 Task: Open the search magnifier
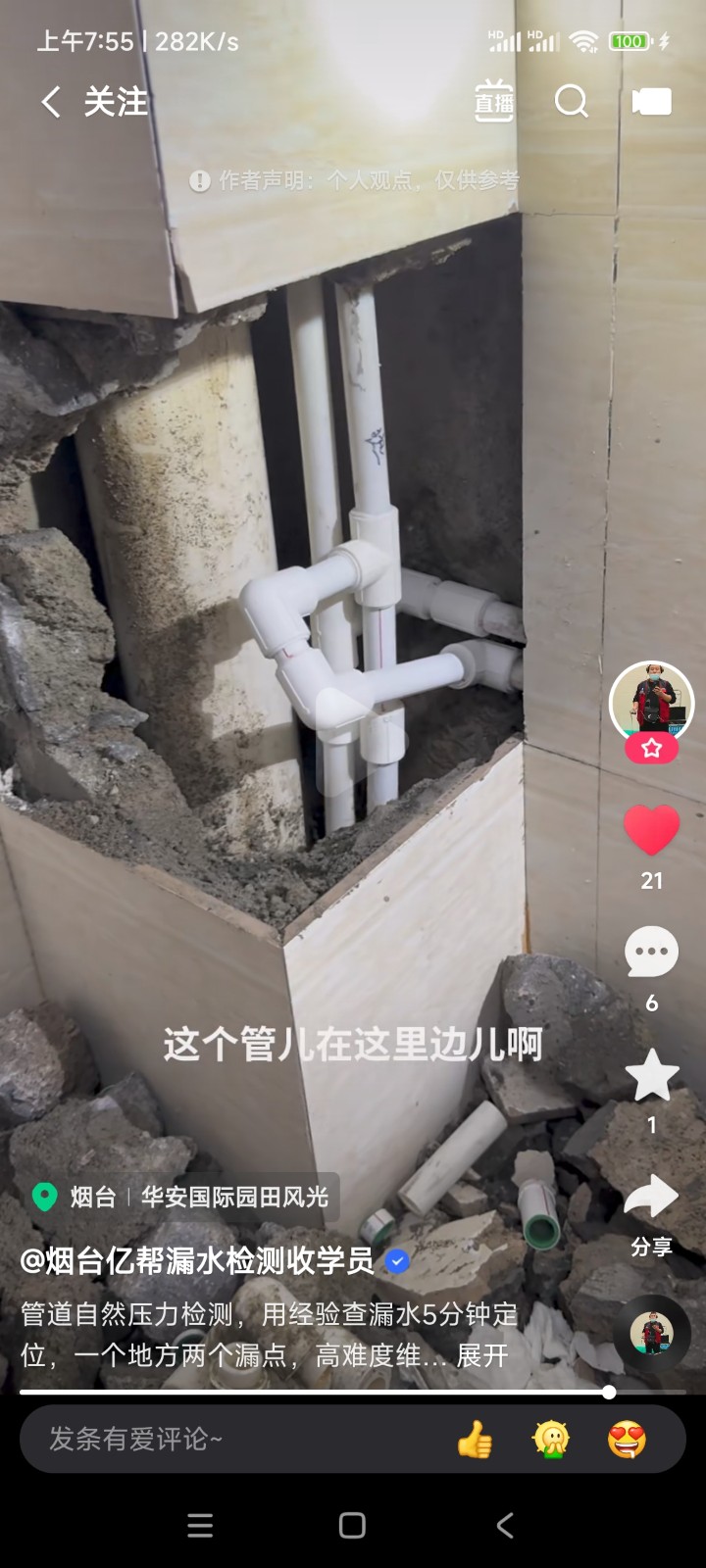coord(571,101)
